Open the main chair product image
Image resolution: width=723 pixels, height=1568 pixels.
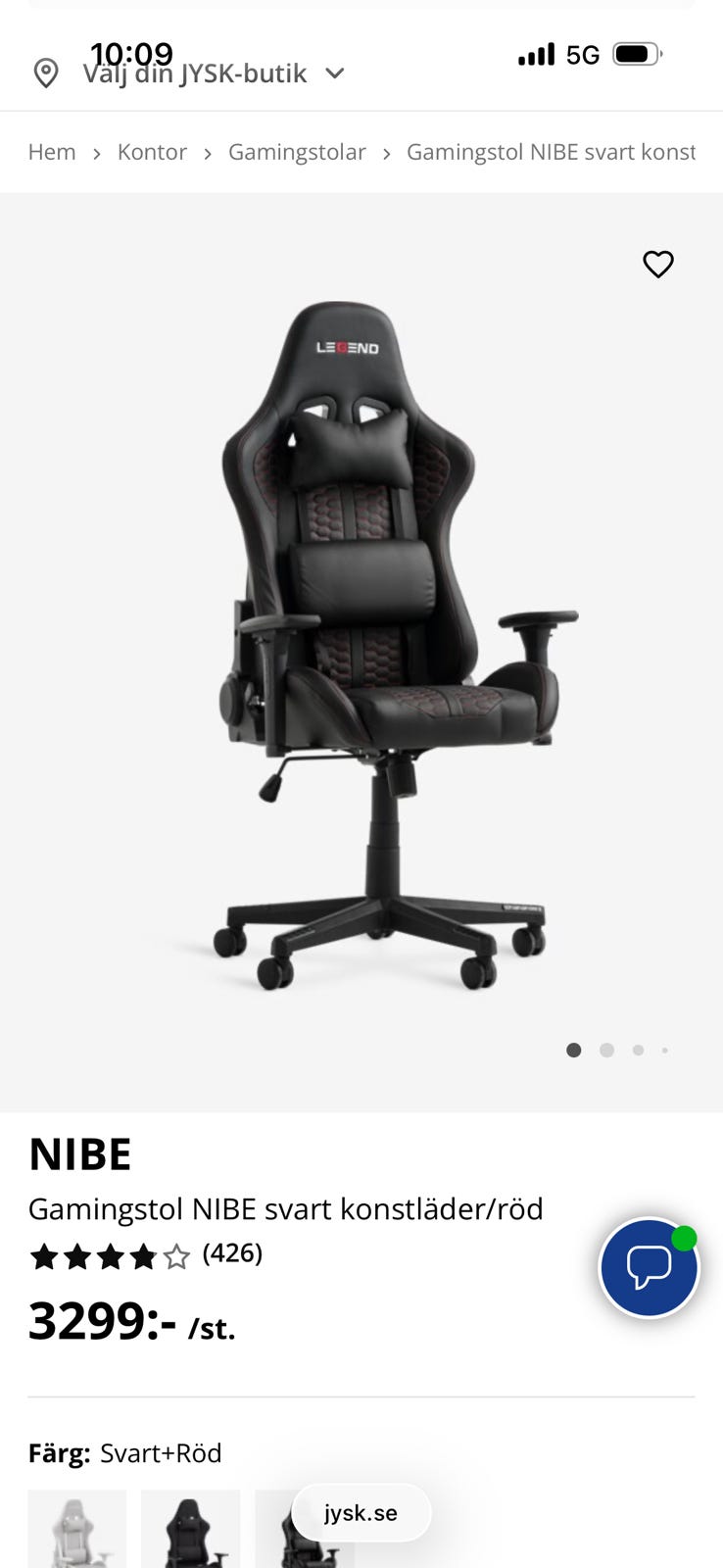coord(382,647)
